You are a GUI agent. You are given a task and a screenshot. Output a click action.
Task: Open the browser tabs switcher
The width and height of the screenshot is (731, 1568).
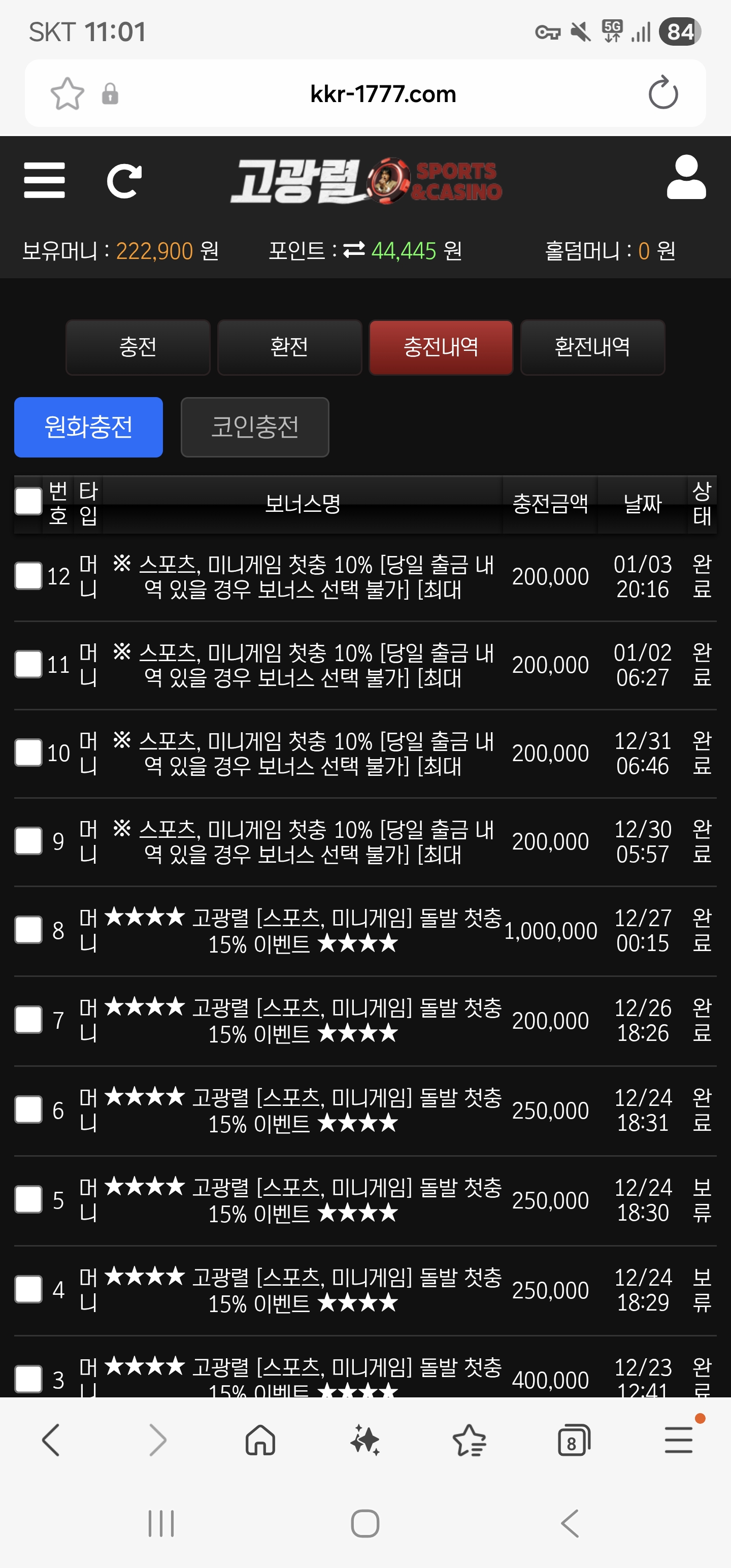(574, 1440)
